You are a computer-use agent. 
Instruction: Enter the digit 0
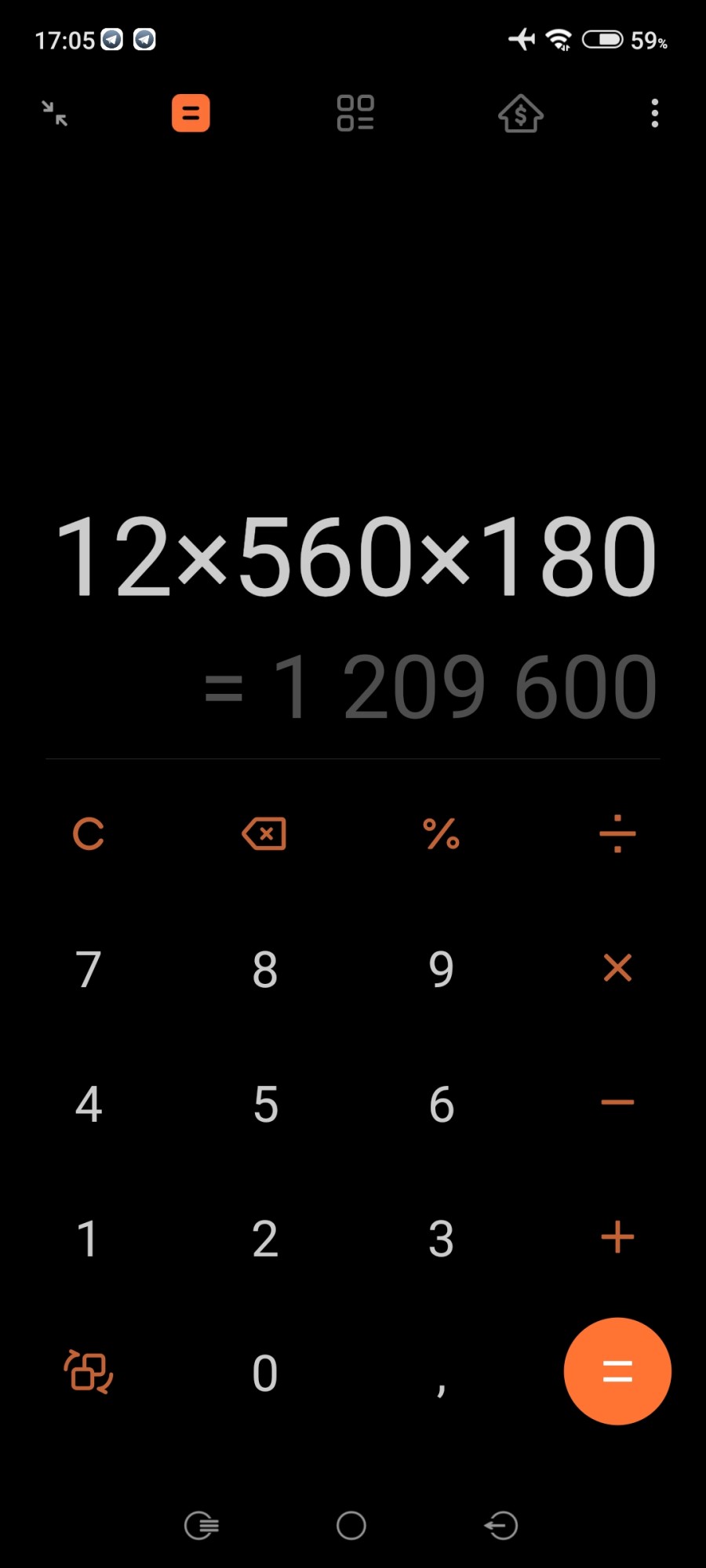(265, 1373)
